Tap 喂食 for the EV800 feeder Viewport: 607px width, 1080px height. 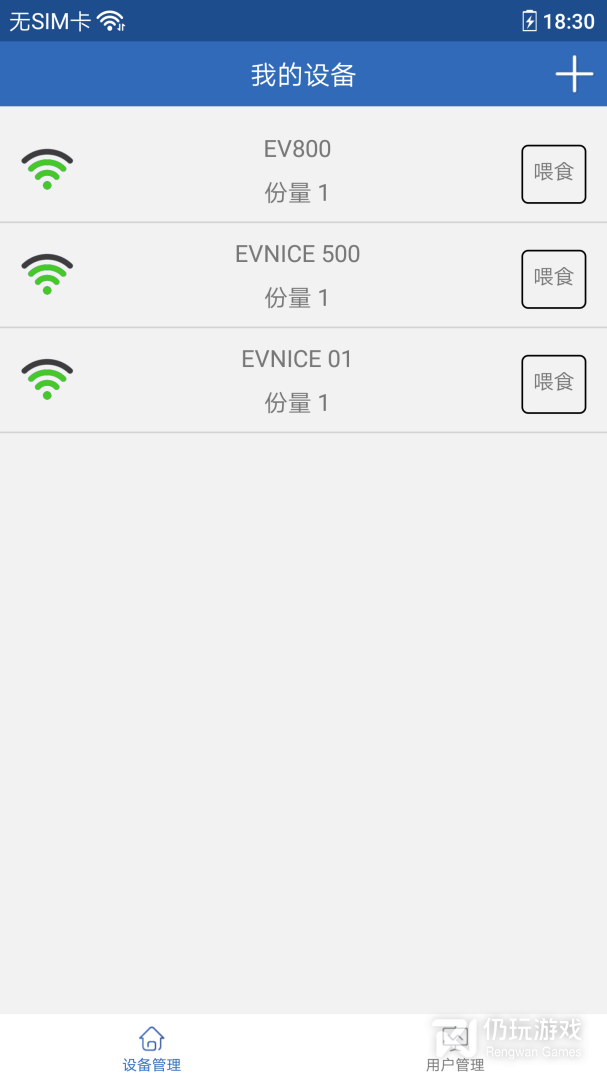point(553,174)
